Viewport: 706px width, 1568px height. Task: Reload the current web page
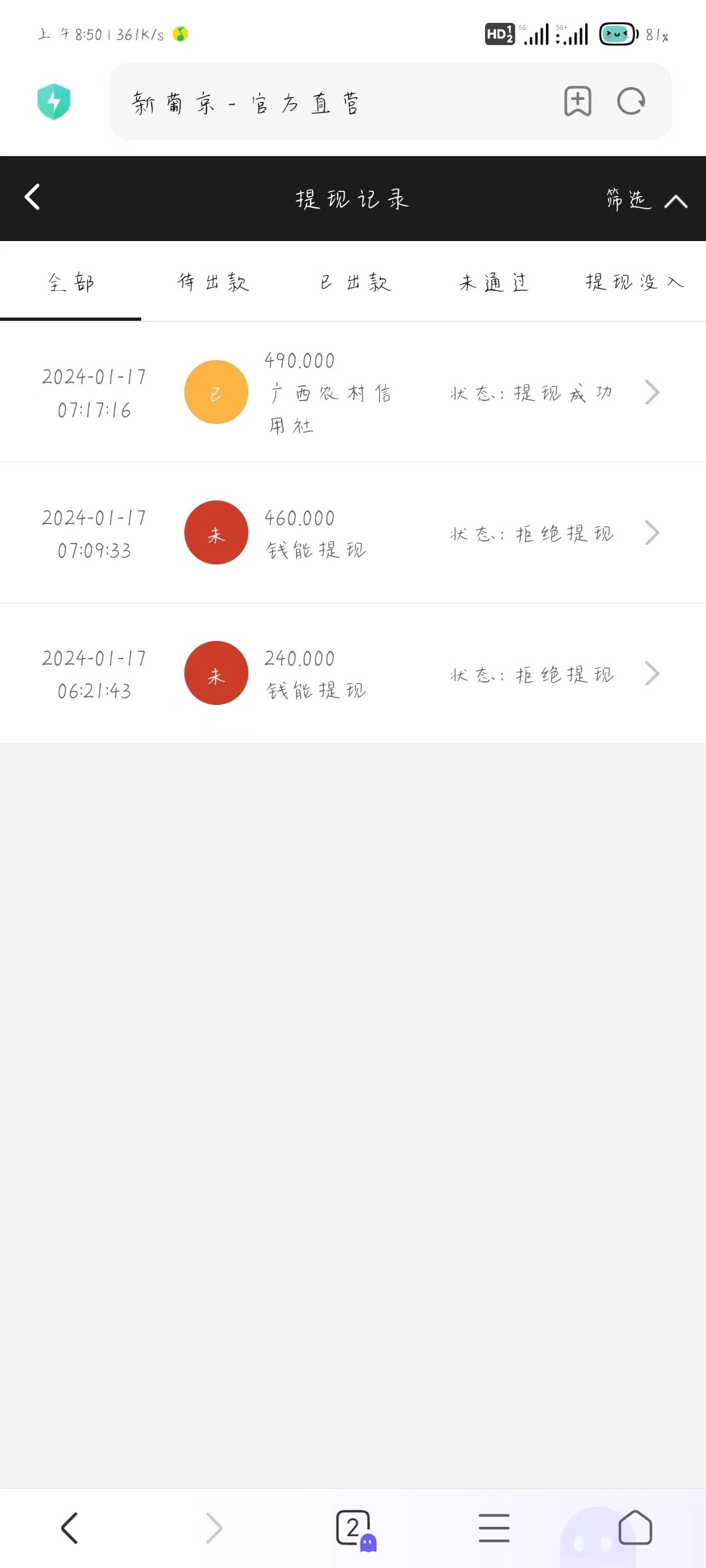pyautogui.click(x=631, y=101)
